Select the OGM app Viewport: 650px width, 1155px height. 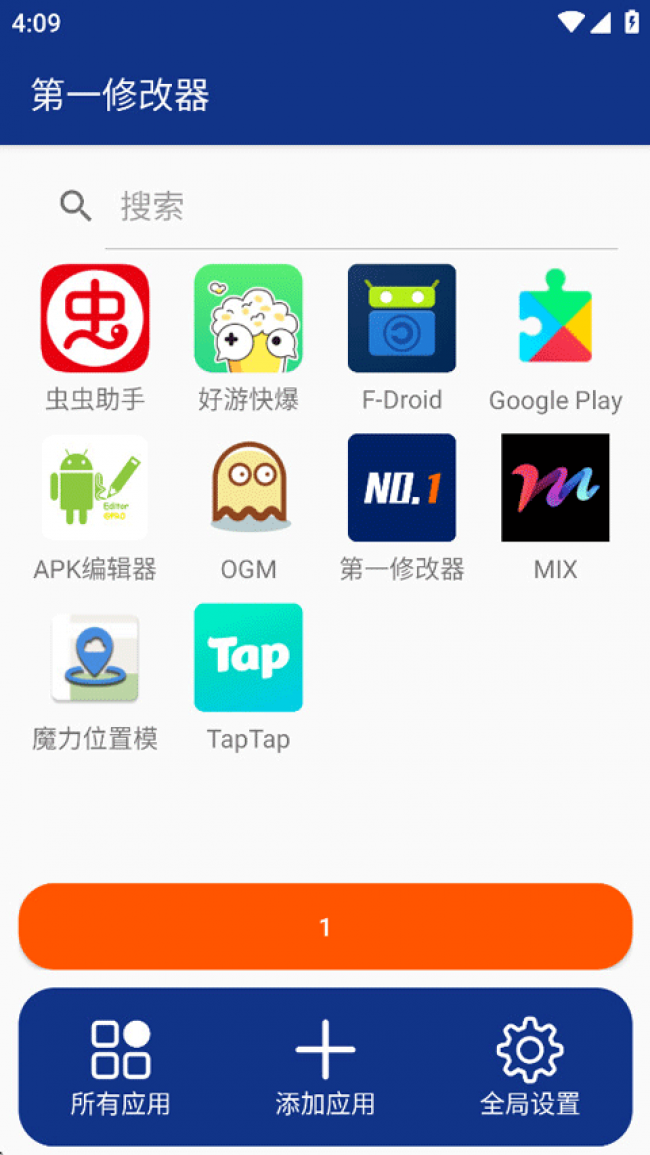point(248,488)
